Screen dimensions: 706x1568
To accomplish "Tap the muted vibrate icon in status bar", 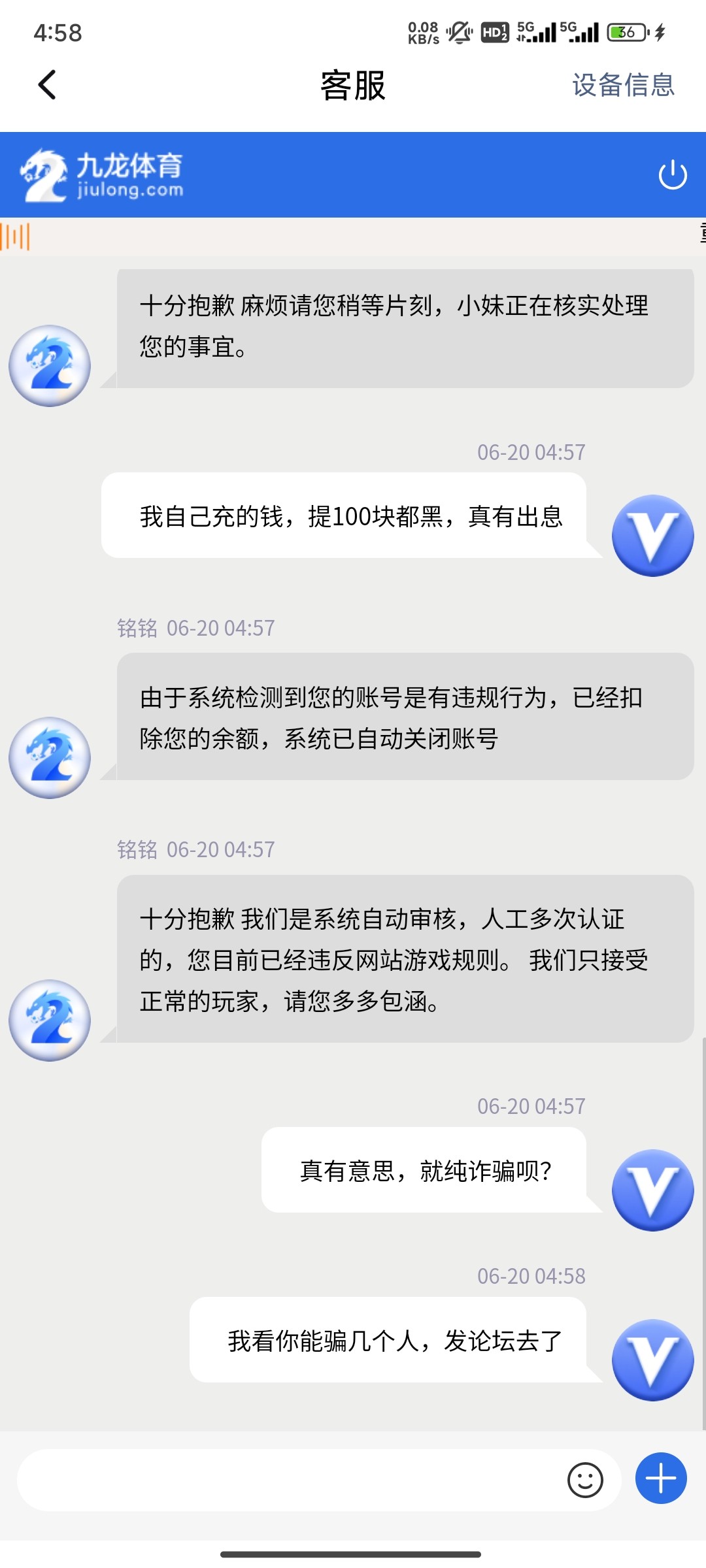I will 460,33.
